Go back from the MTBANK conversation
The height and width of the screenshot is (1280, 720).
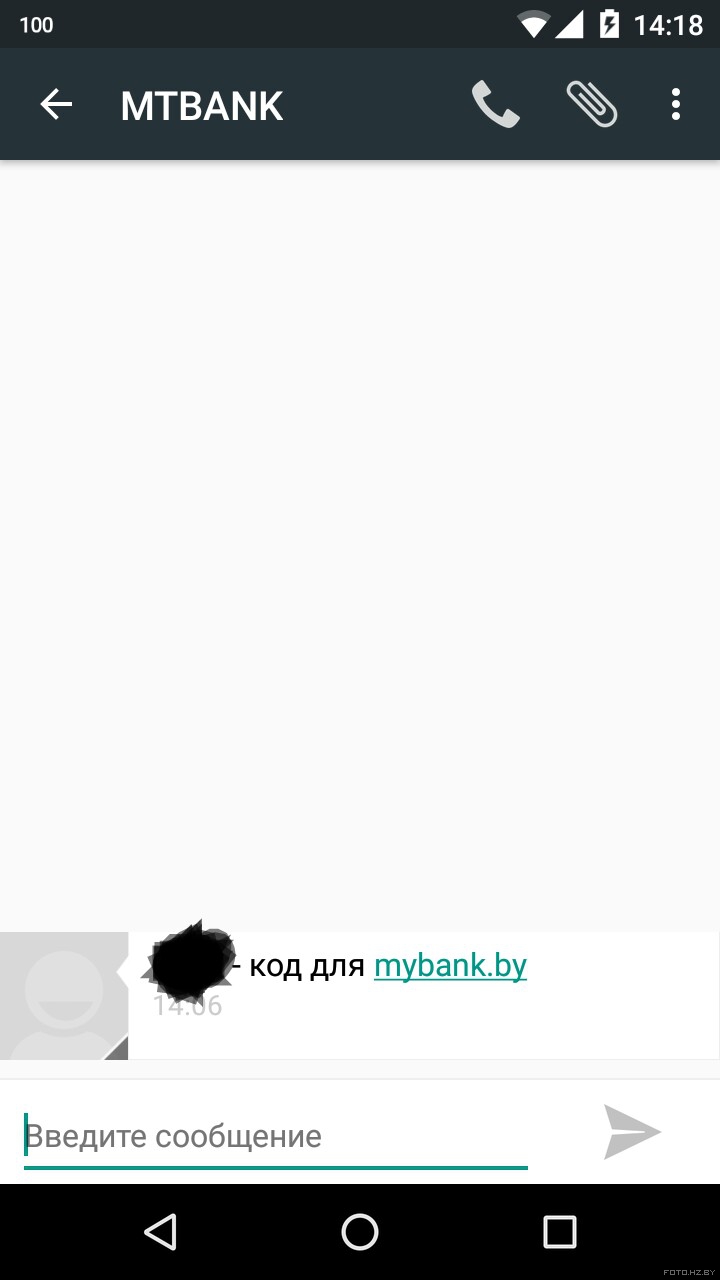(x=56, y=104)
